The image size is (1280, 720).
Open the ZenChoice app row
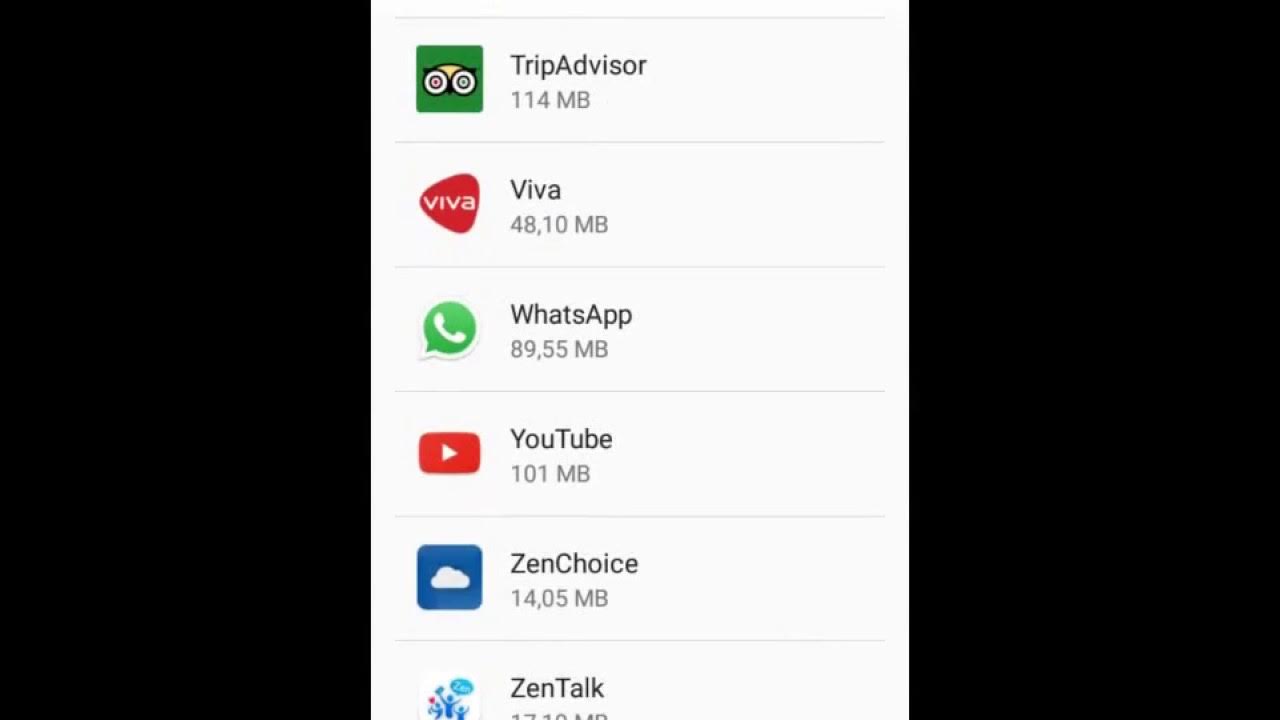[639, 579]
